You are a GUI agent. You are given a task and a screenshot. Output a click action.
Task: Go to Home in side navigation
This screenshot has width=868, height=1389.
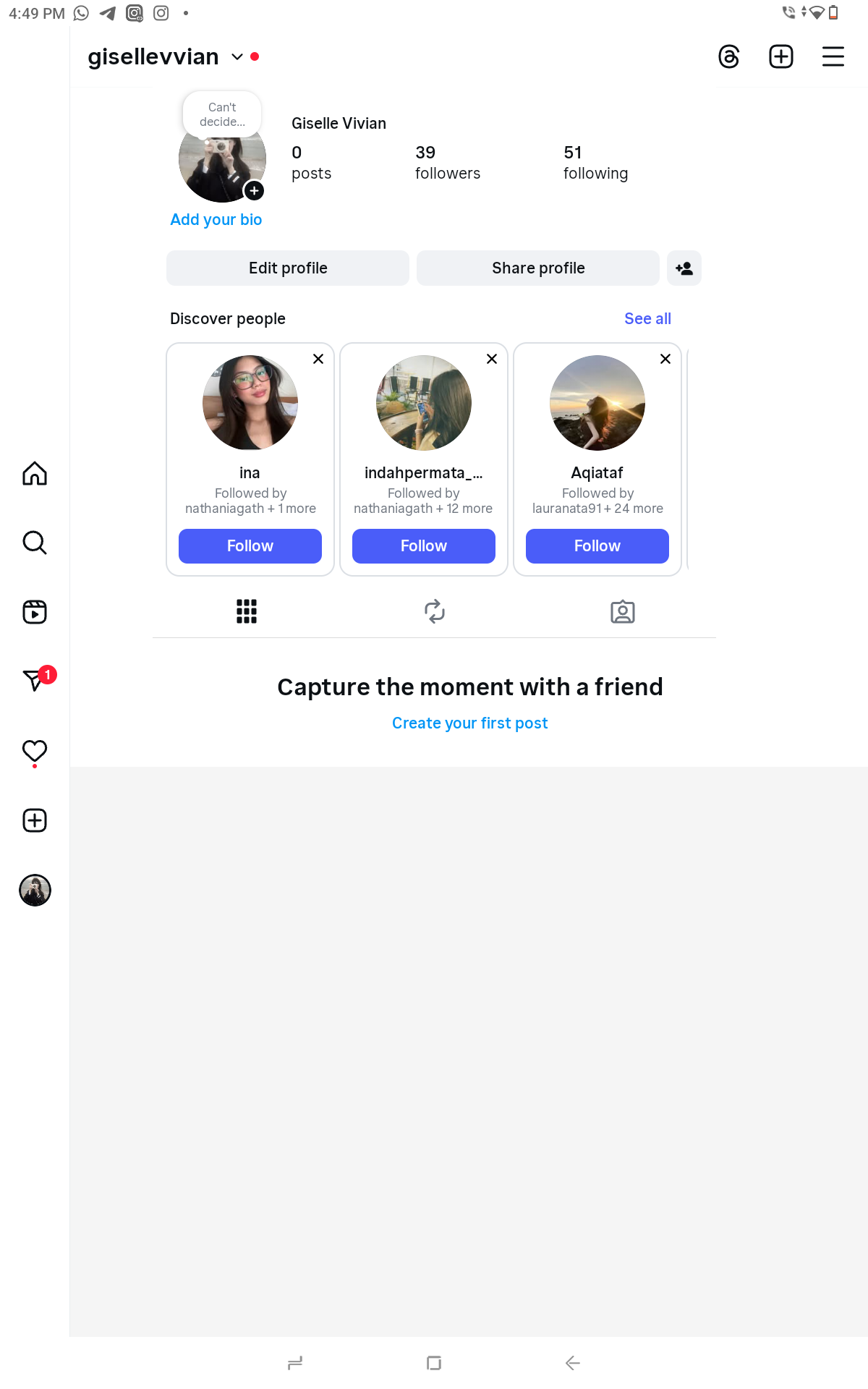click(x=35, y=474)
